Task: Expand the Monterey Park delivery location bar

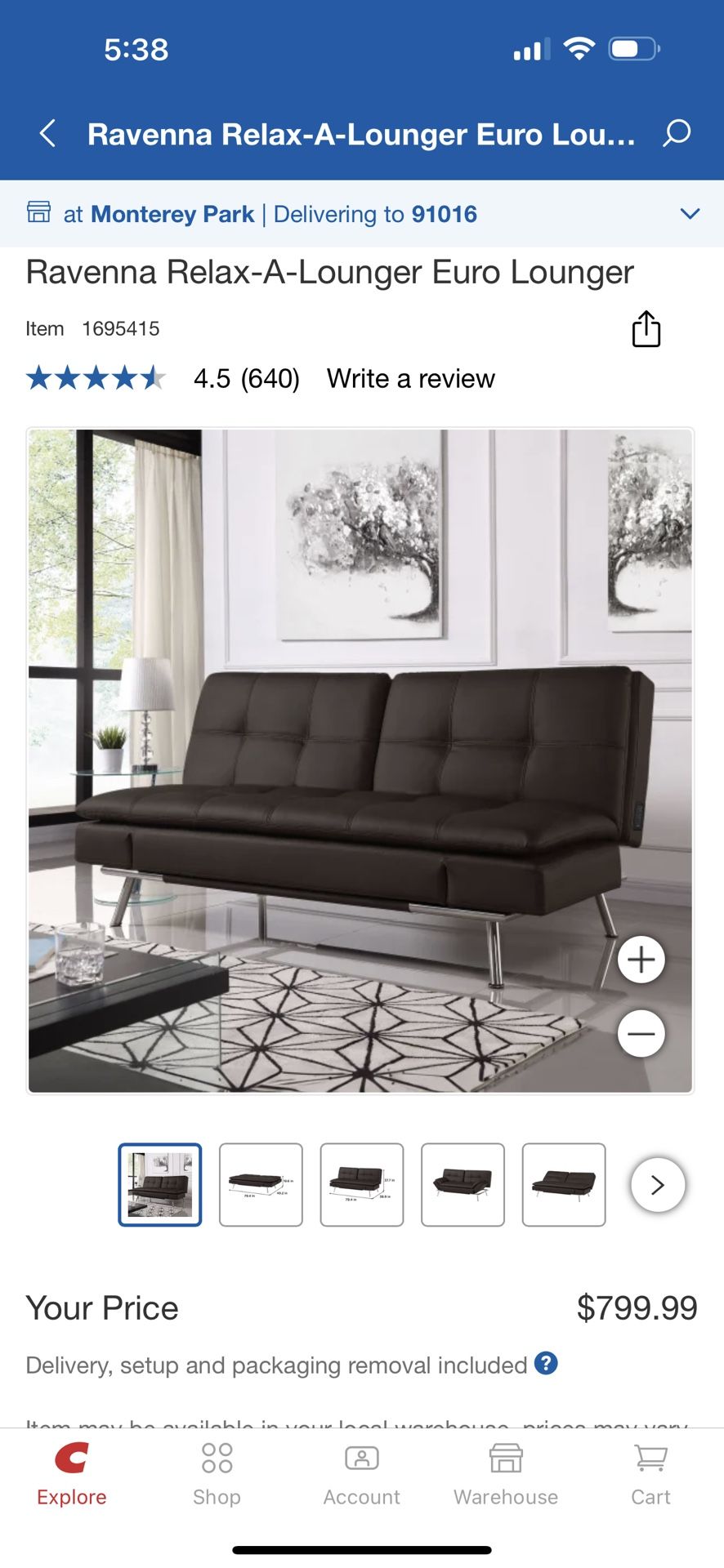Action: 690,214
